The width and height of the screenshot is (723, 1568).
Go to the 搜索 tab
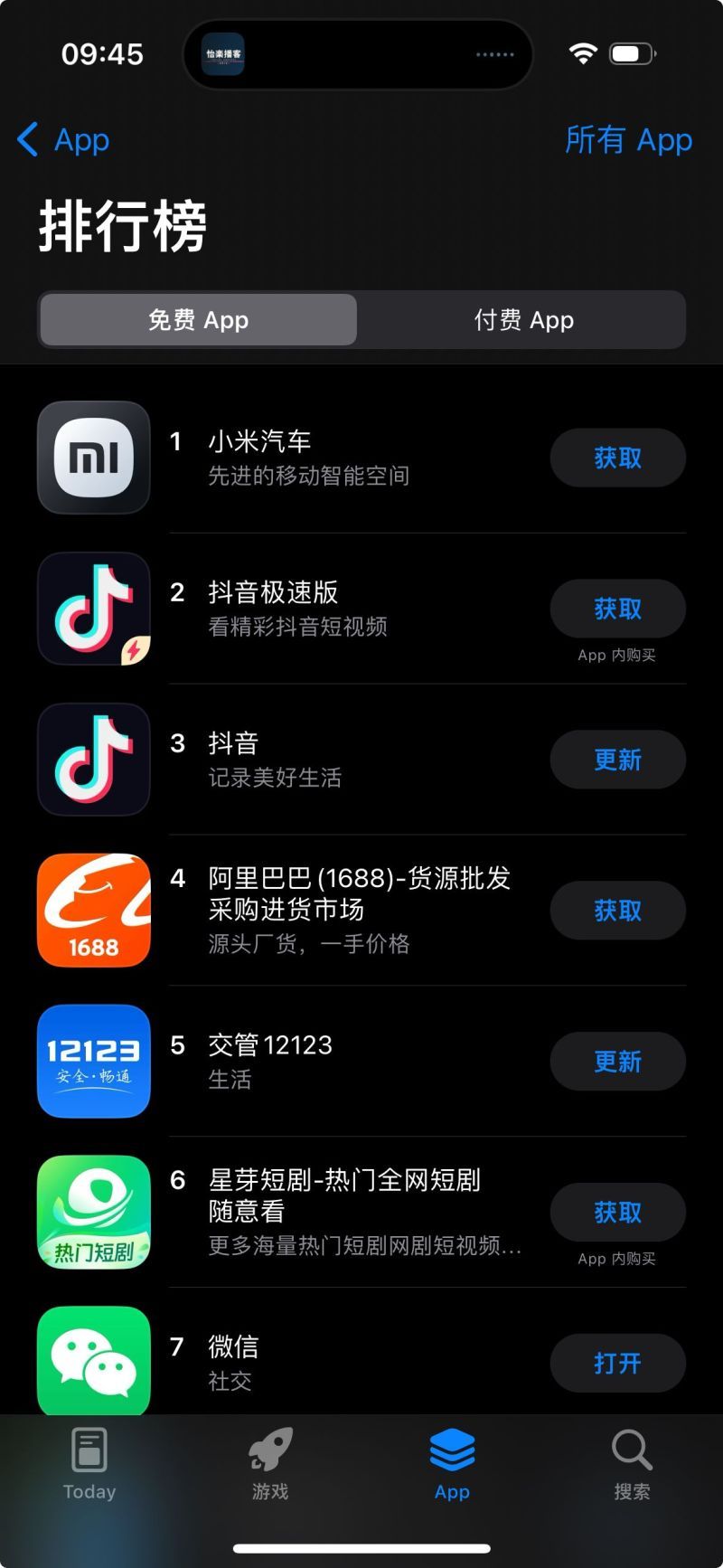pyautogui.click(x=632, y=1465)
